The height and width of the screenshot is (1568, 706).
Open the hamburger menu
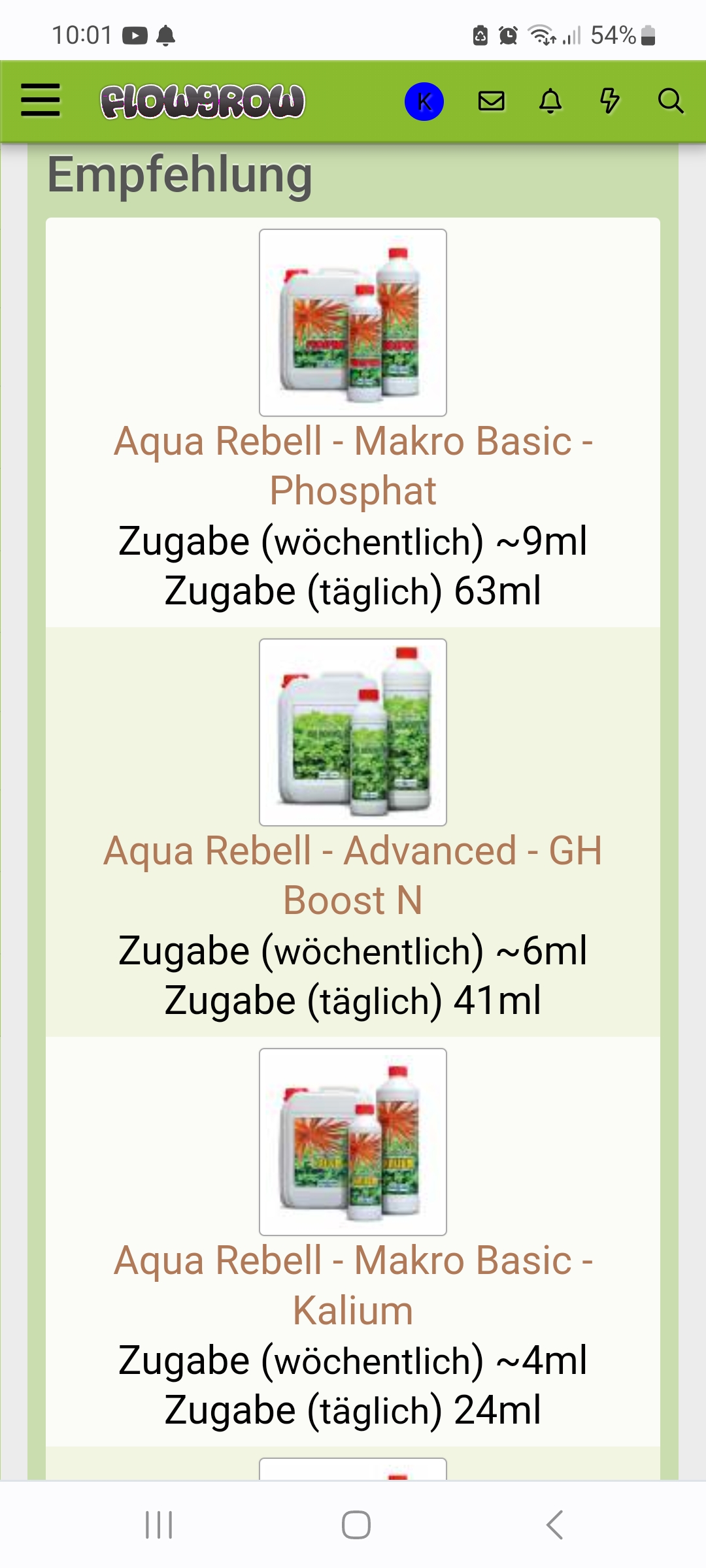41,101
